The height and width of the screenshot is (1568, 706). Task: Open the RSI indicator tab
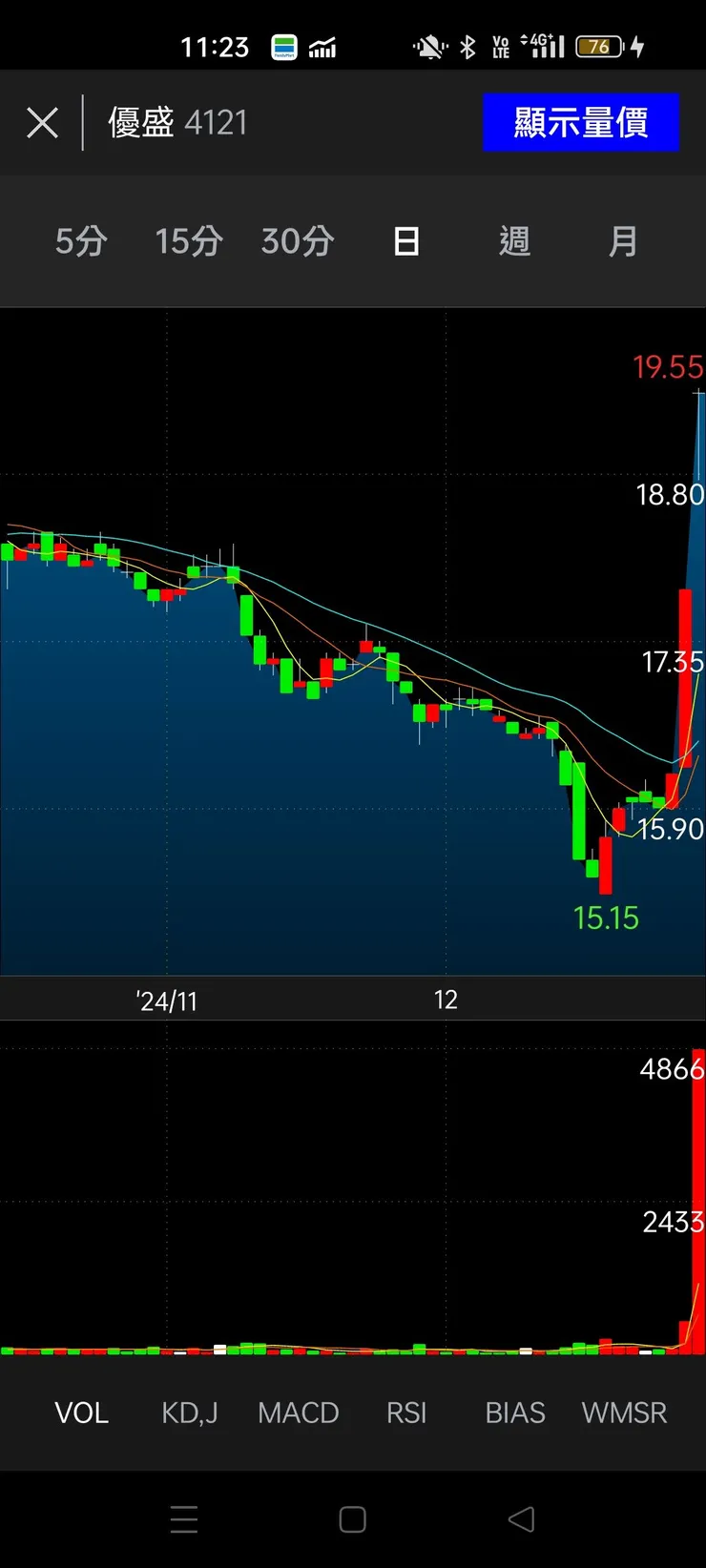click(x=406, y=1413)
